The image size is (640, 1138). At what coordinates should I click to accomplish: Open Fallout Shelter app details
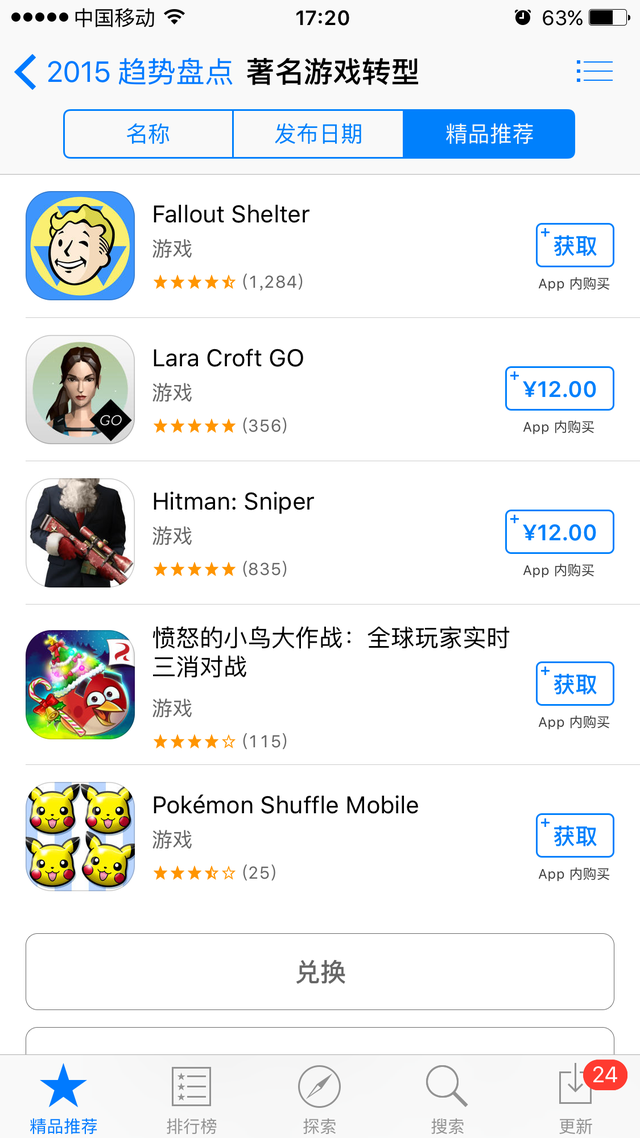[230, 214]
